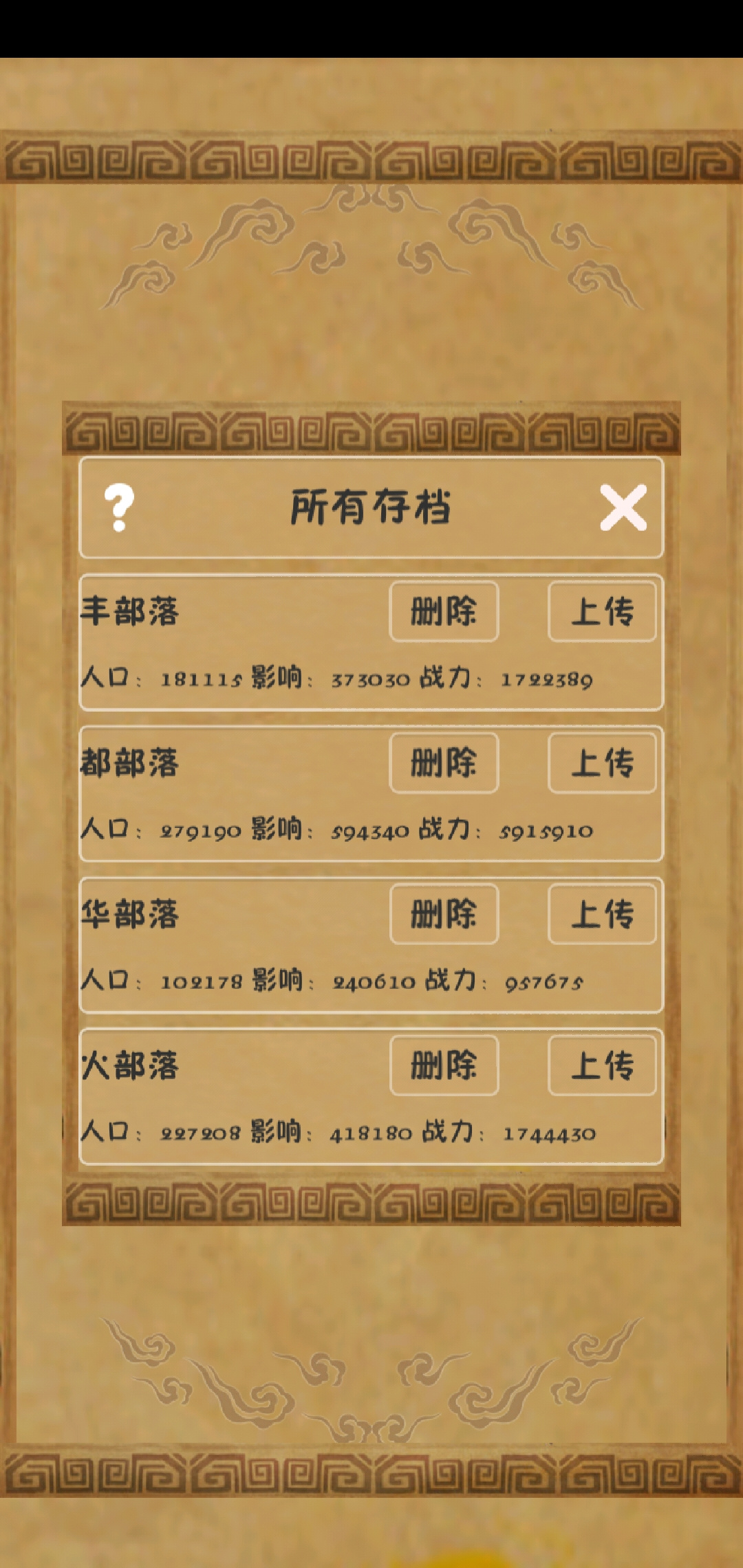Viewport: 743px width, 1568px height.
Task: Open the question mark help icon
Action: click(119, 508)
